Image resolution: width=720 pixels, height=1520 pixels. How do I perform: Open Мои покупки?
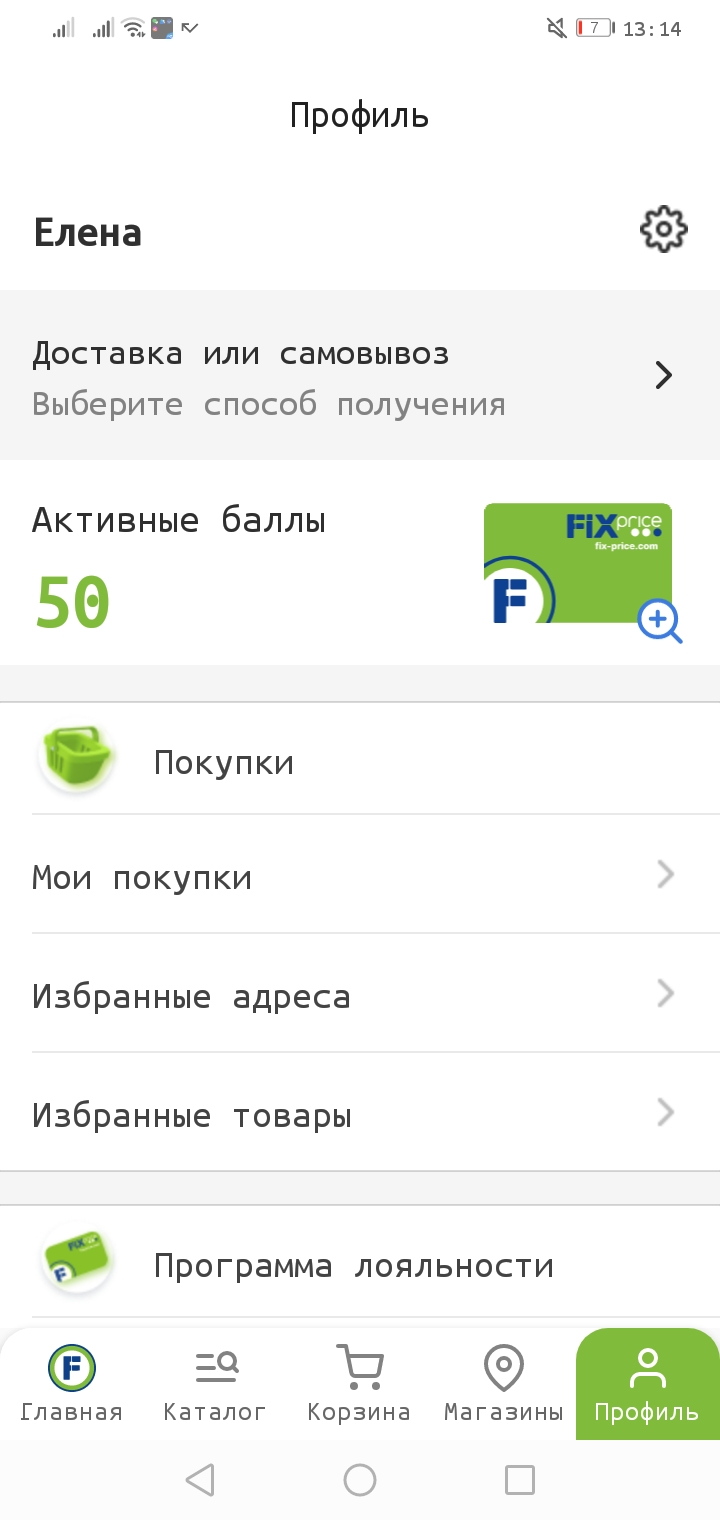360,876
